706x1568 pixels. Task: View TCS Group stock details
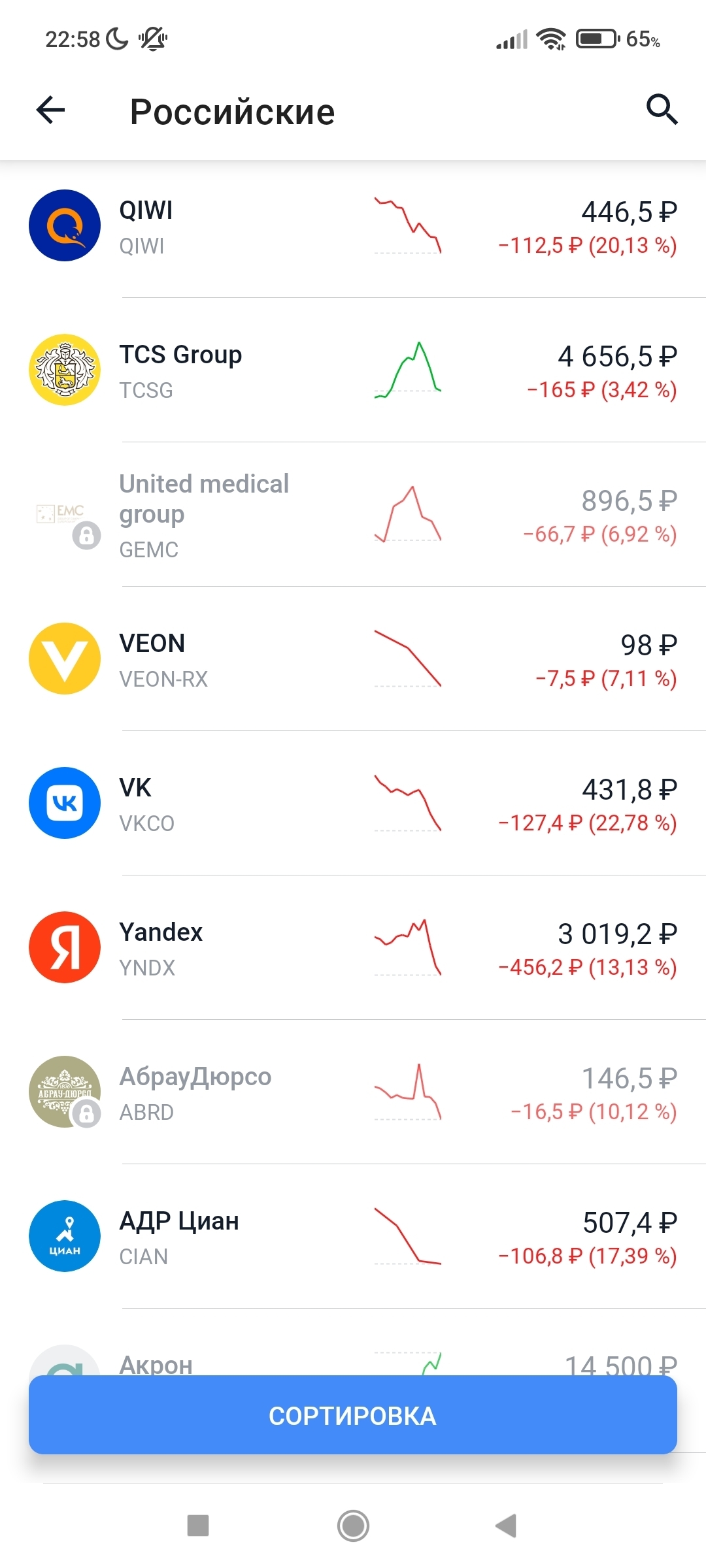point(353,370)
